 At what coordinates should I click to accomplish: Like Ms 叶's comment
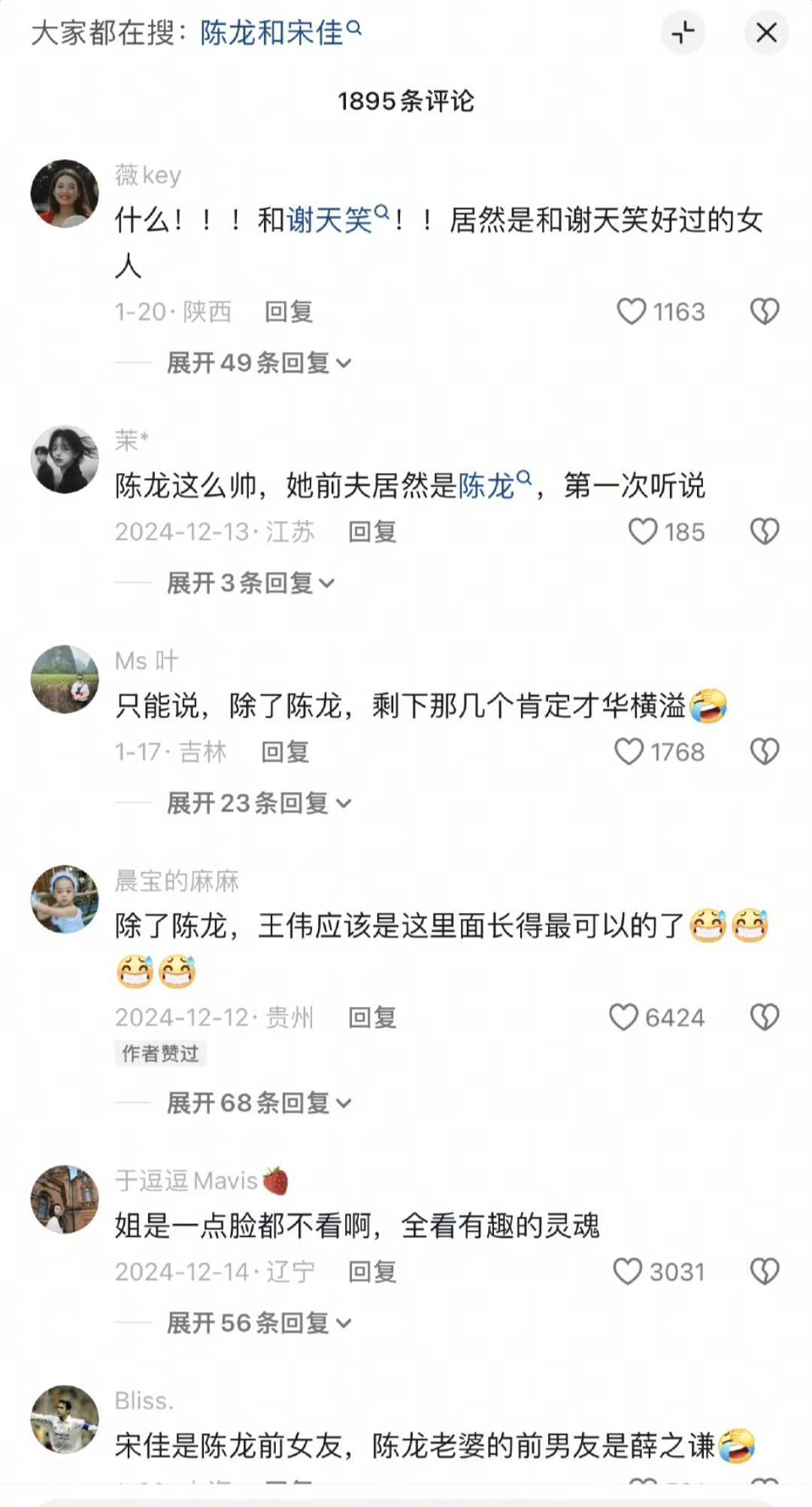coord(629,751)
